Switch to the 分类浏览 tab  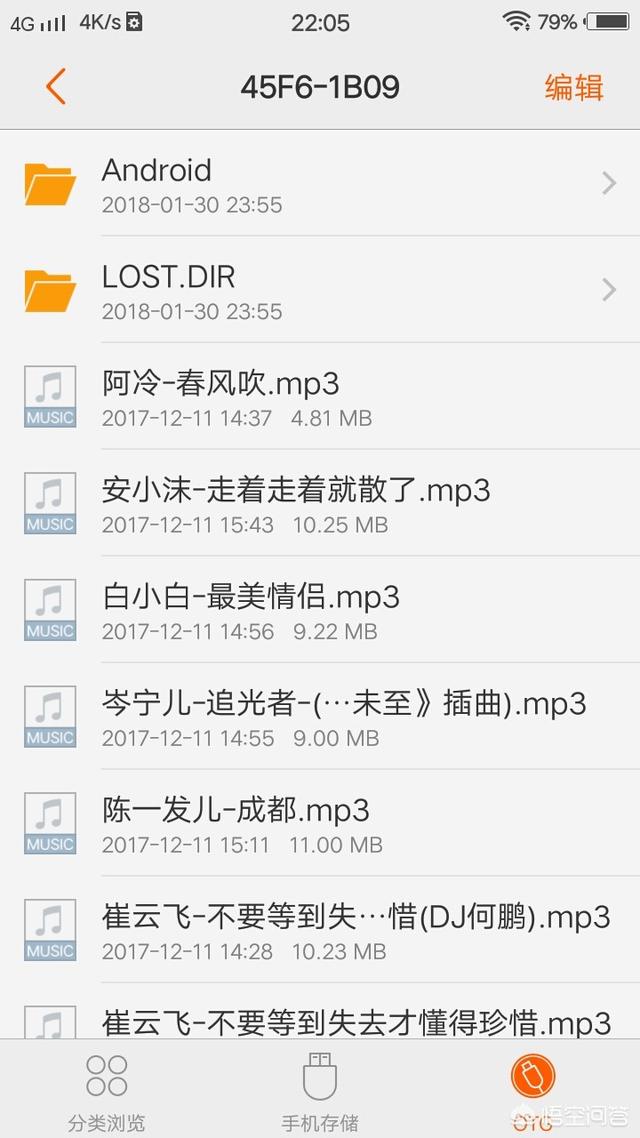click(106, 1090)
